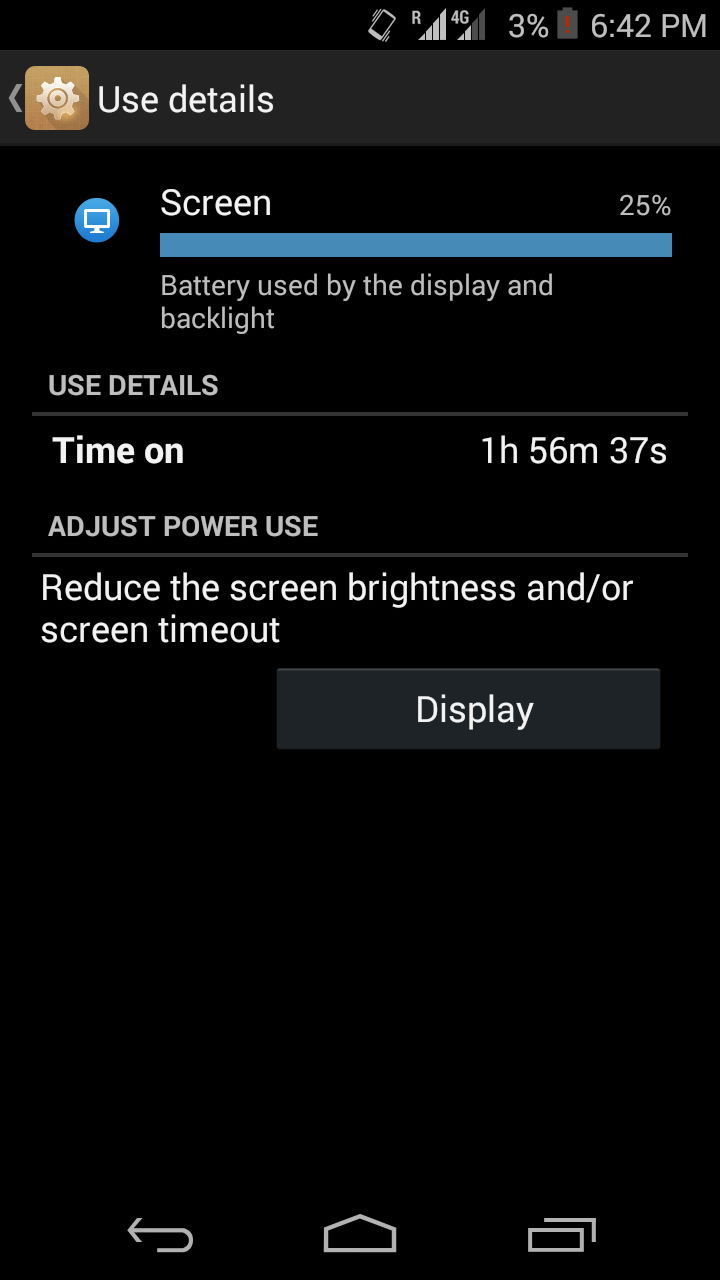Viewport: 720px width, 1280px height.
Task: Open the recent apps view
Action: [561, 1235]
